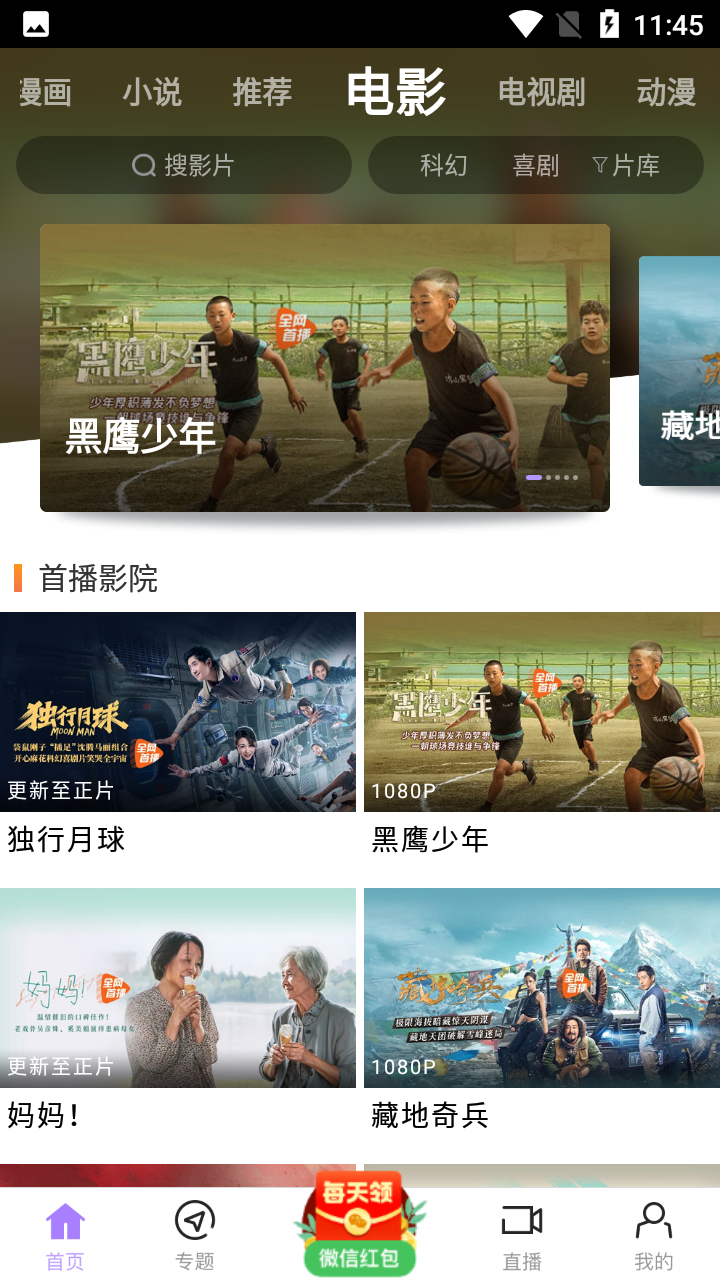Screen dimensions: 720x1280
Task: Switch to the 电视剧 tab
Action: point(541,93)
